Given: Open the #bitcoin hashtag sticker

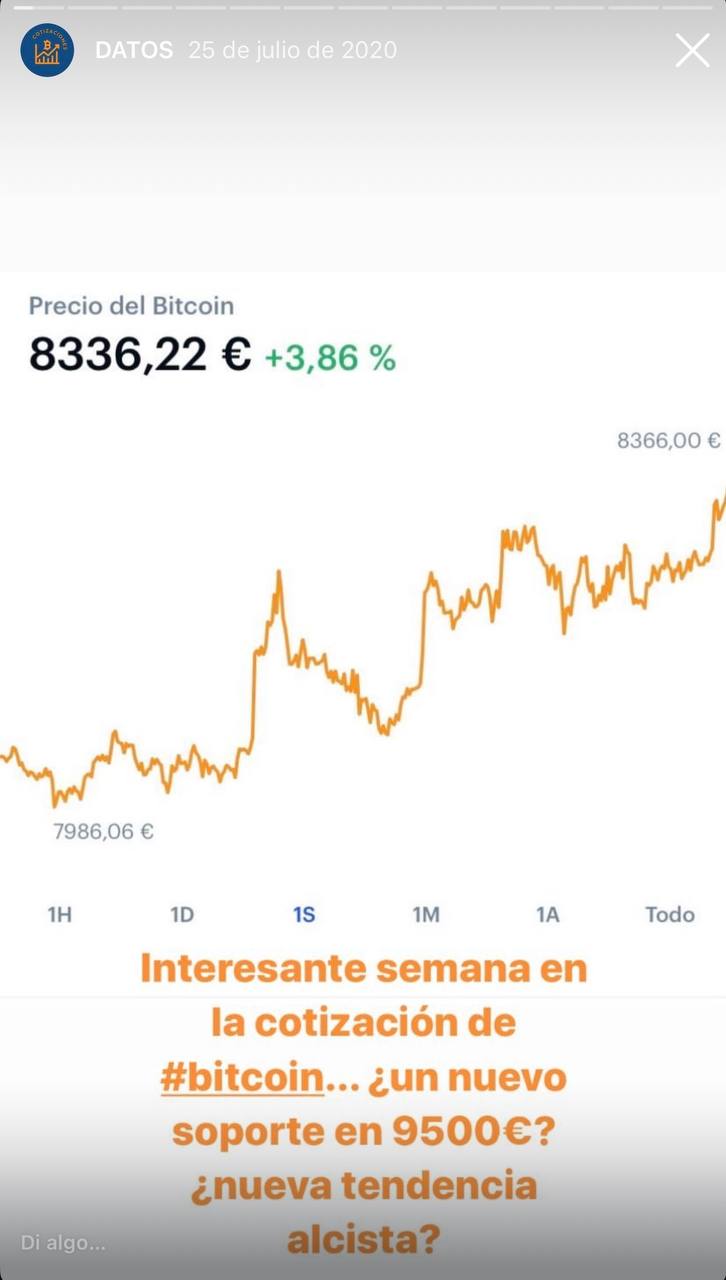Looking at the screenshot, I should click(x=243, y=1078).
